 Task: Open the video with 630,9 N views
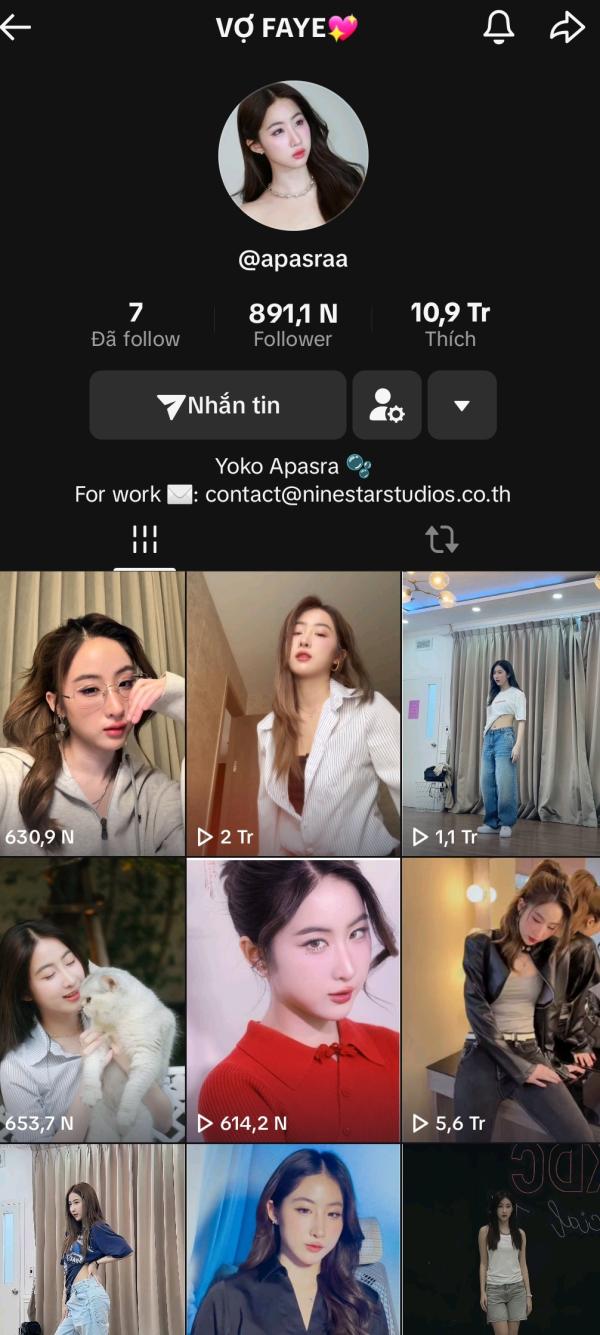pyautogui.click(x=92, y=713)
